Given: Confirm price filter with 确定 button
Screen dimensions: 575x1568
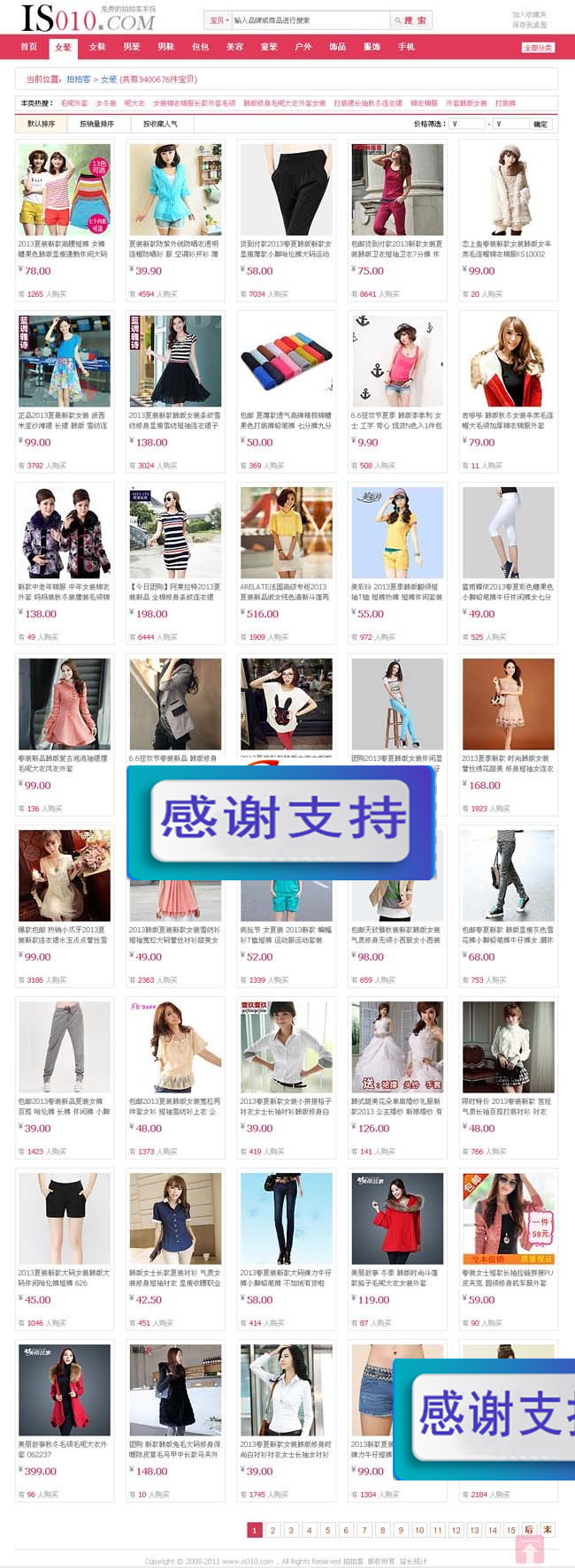Looking at the screenshot, I should [540, 124].
